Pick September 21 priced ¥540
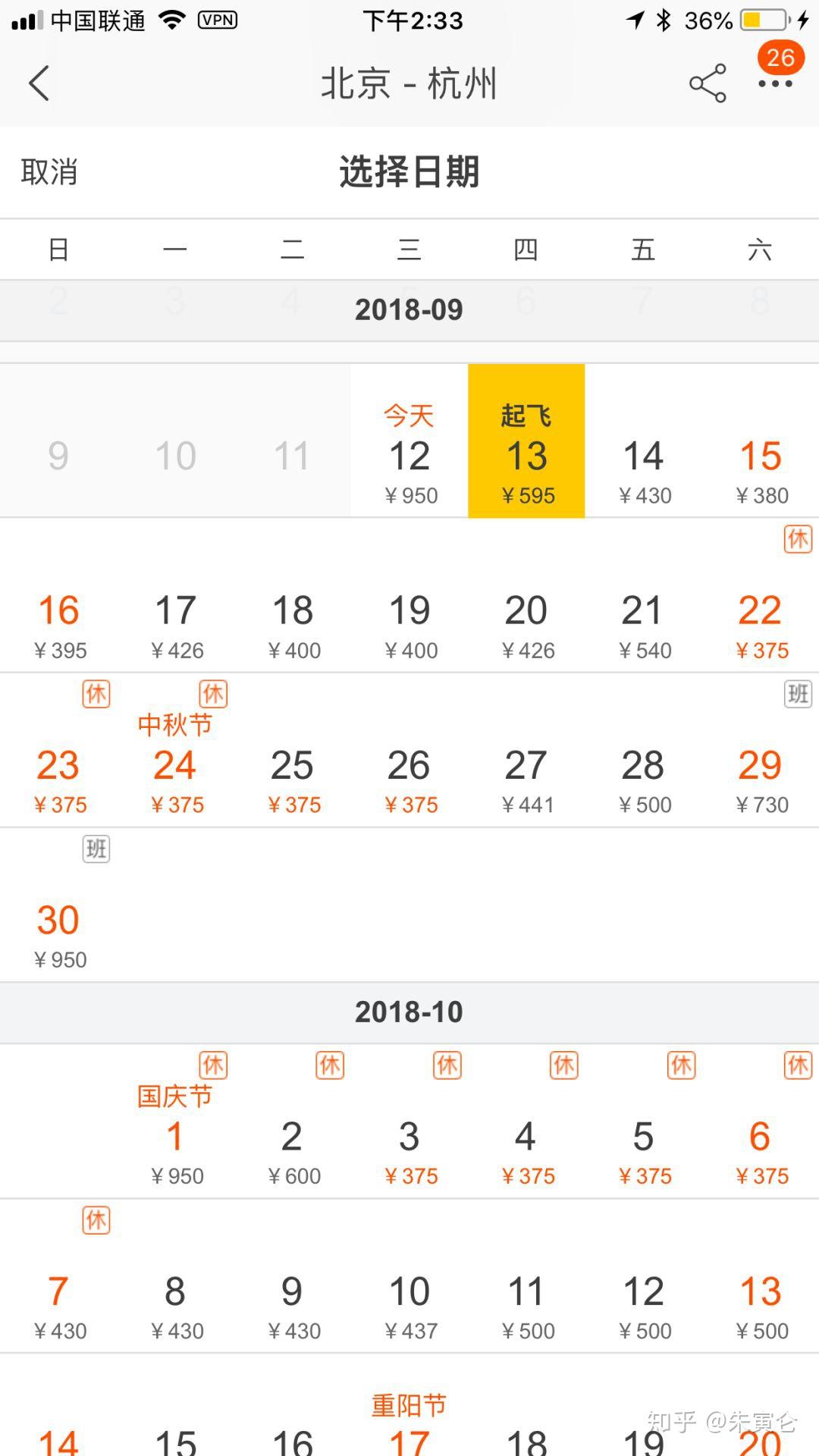 coord(643,618)
